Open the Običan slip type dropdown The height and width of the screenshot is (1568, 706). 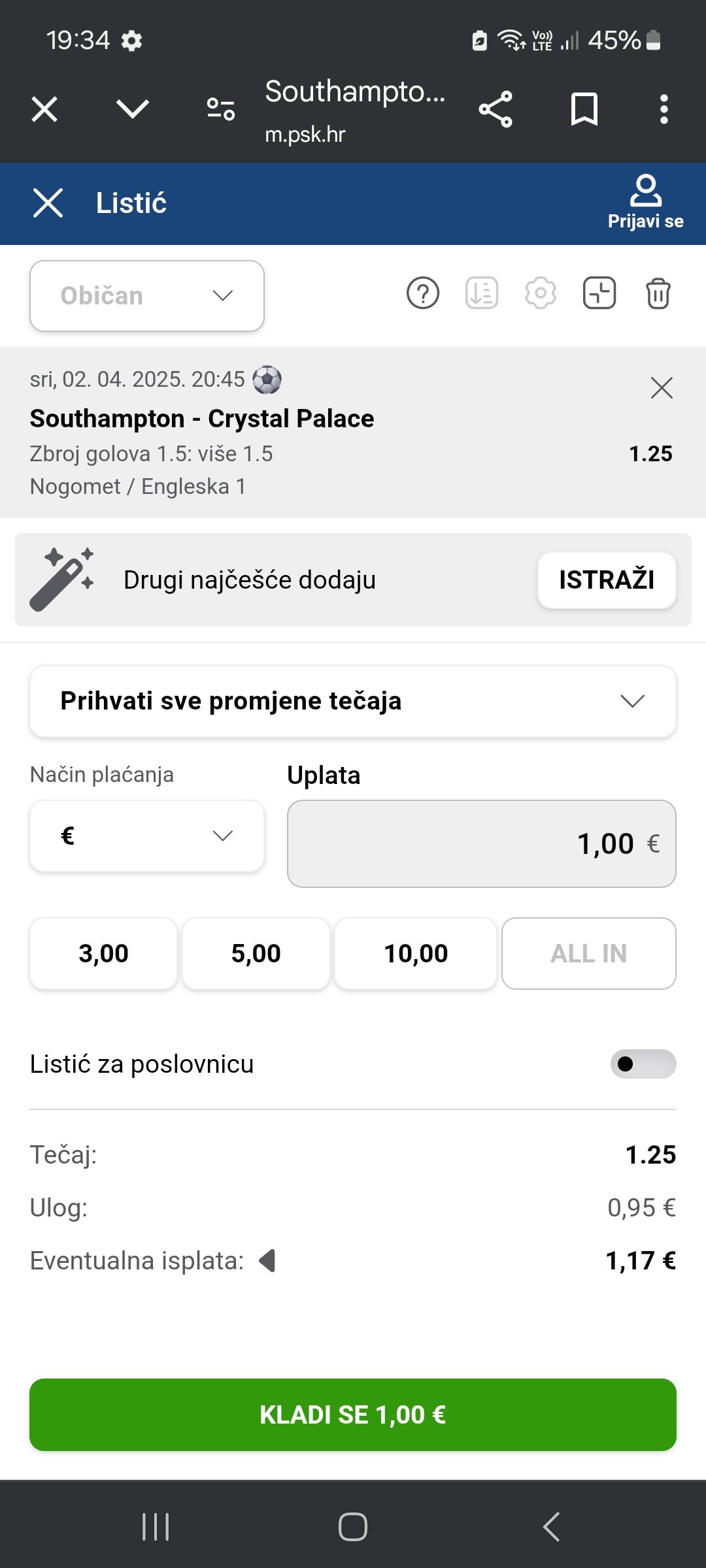pyautogui.click(x=147, y=296)
